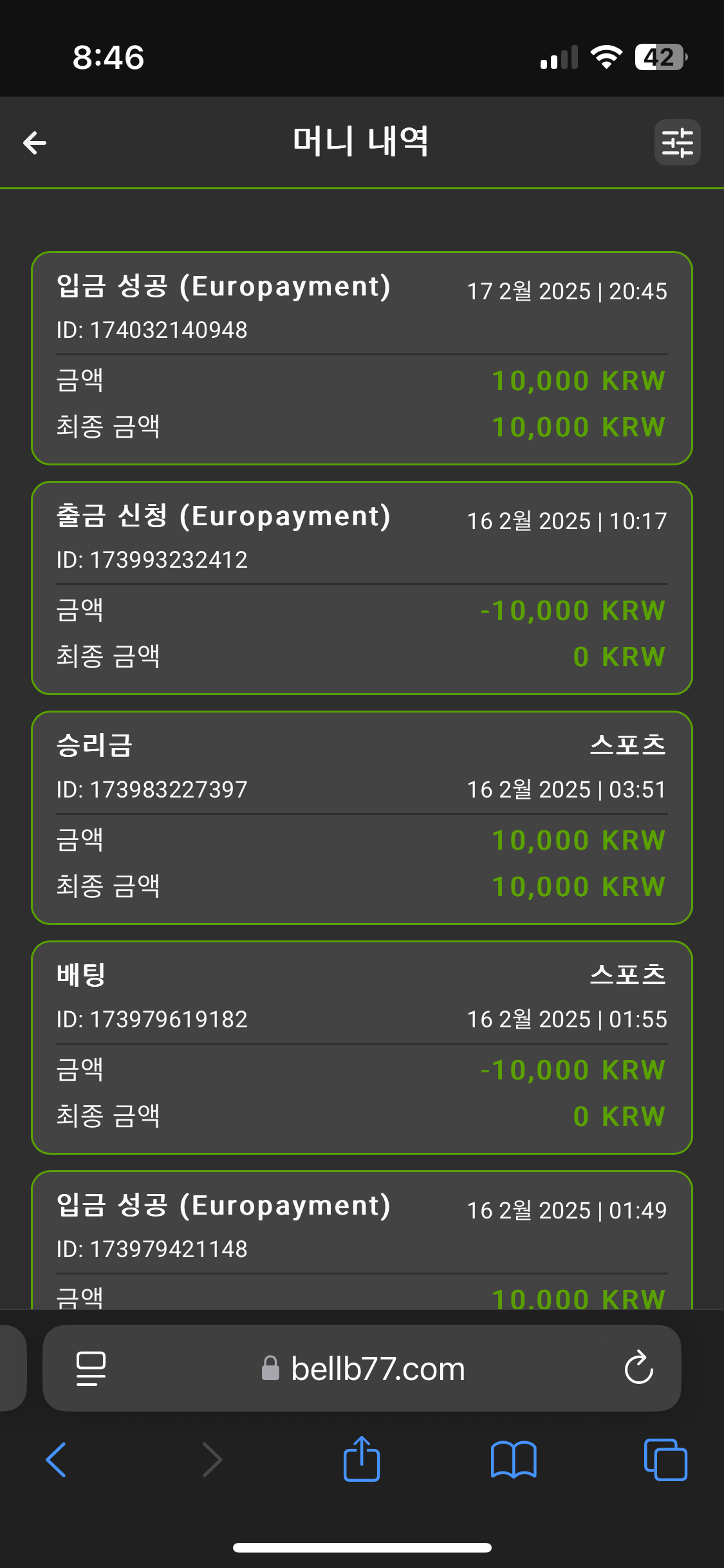Share this page from Safari toolbar
The width and height of the screenshot is (724, 1568).
(x=362, y=1459)
